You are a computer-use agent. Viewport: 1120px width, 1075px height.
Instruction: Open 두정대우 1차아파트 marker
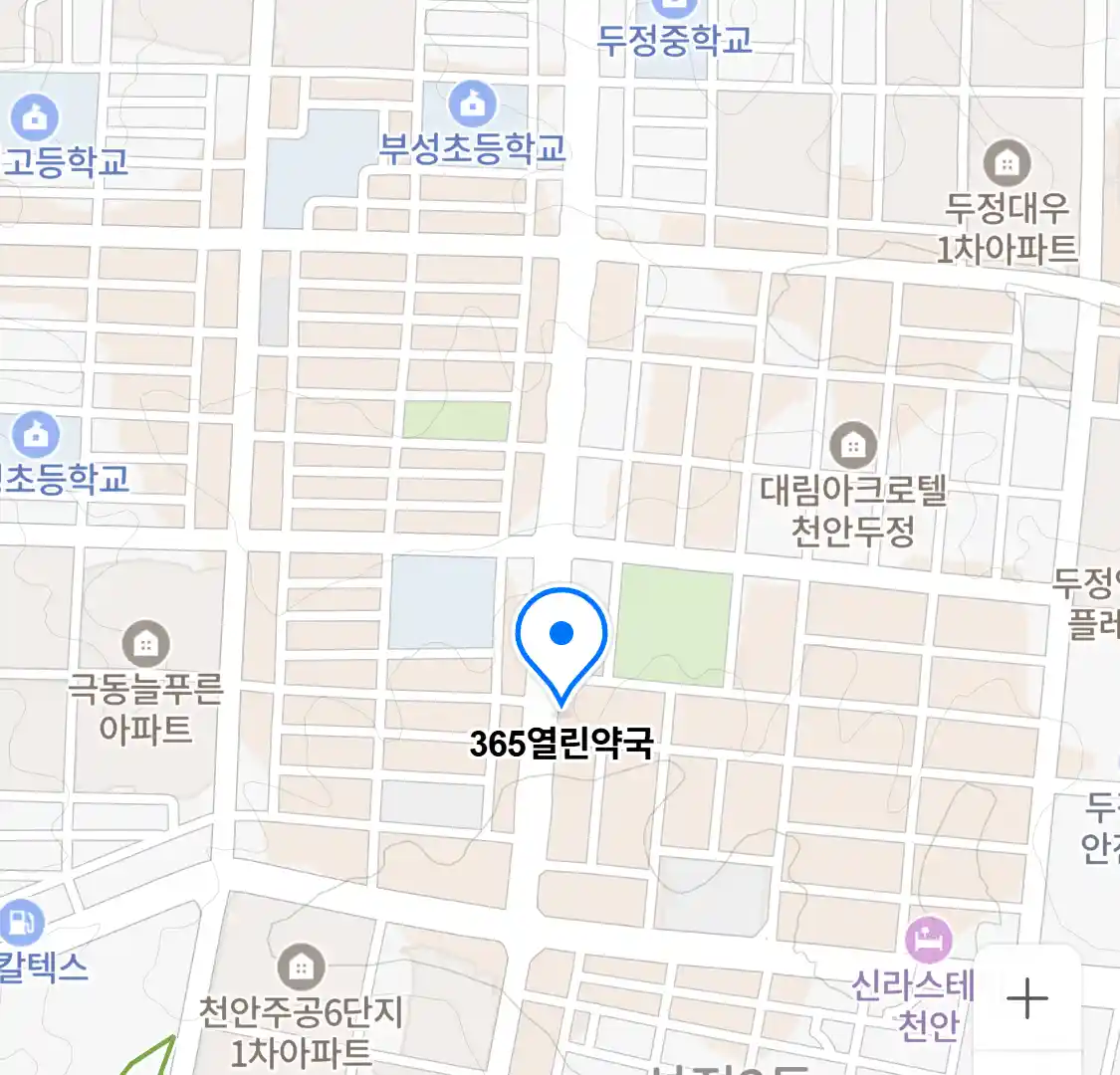1007,162
